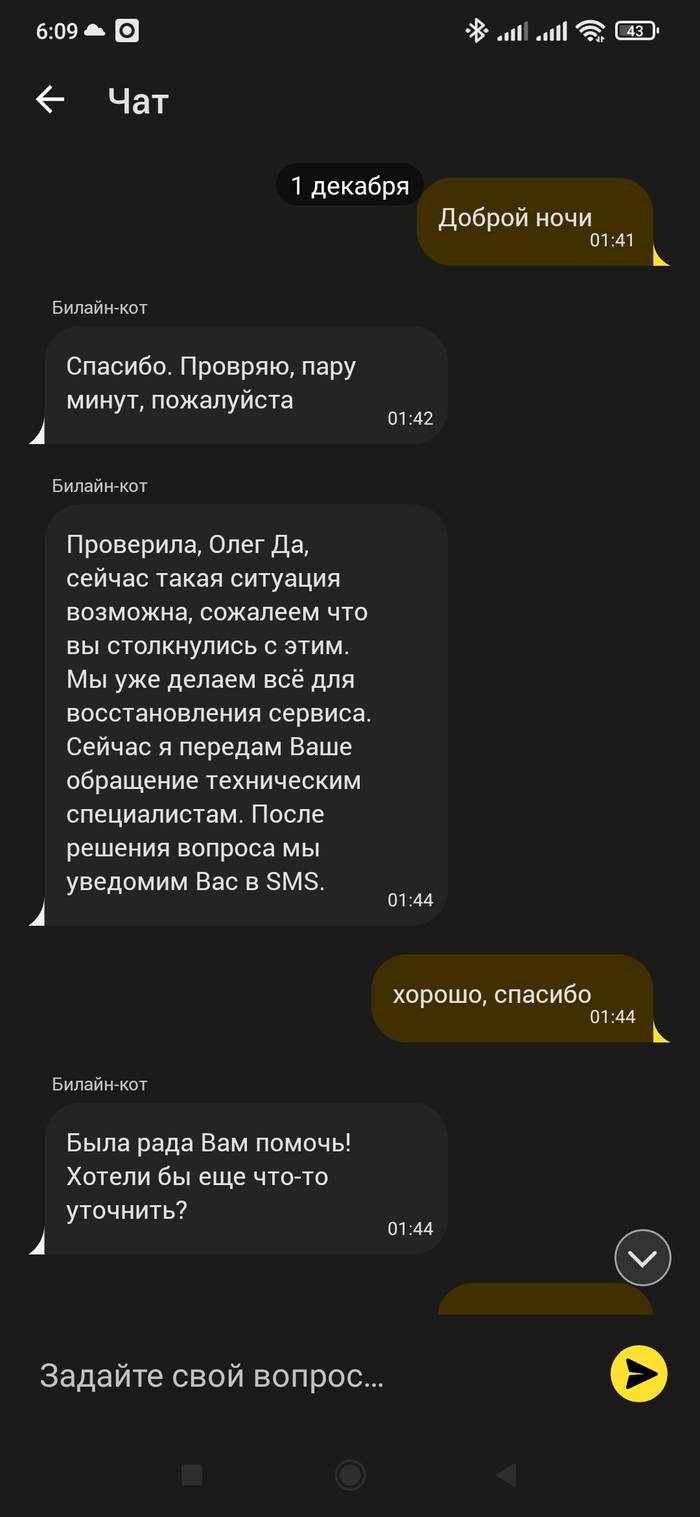Go back from the Чат screen

click(x=49, y=99)
